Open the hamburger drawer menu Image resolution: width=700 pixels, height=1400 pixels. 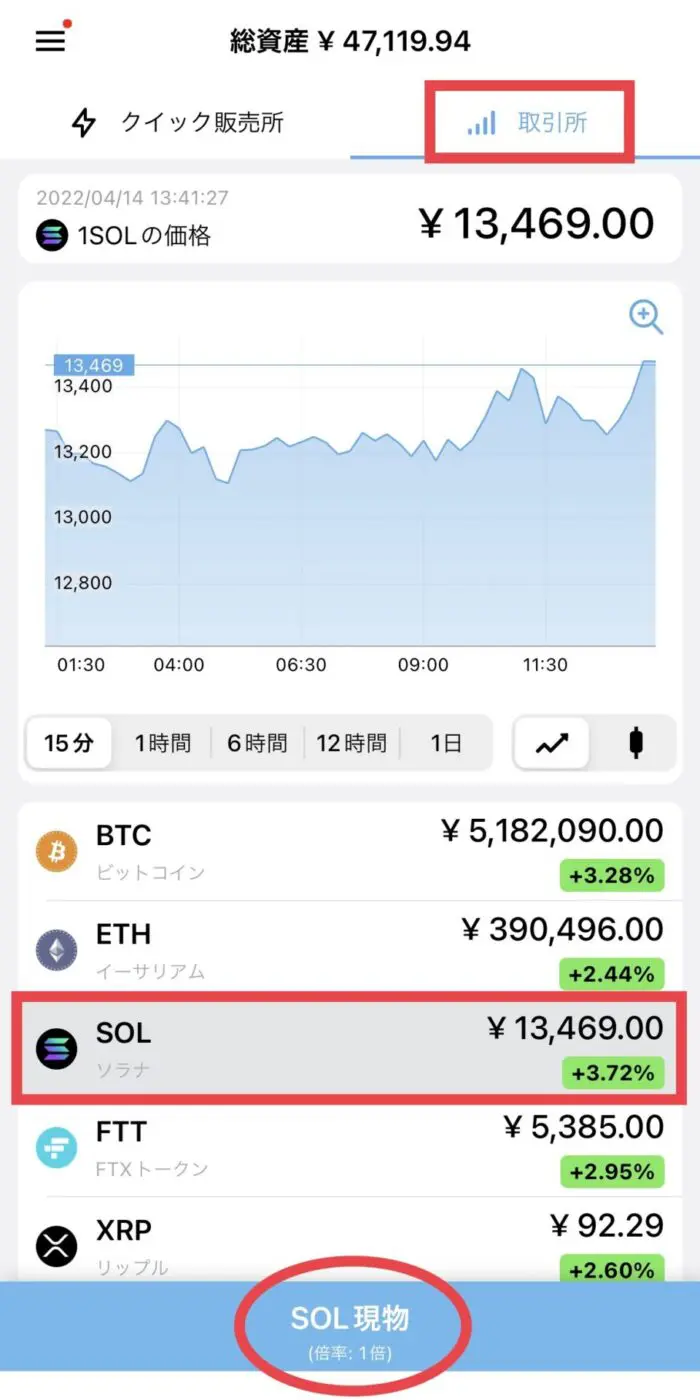pyautogui.click(x=50, y=40)
